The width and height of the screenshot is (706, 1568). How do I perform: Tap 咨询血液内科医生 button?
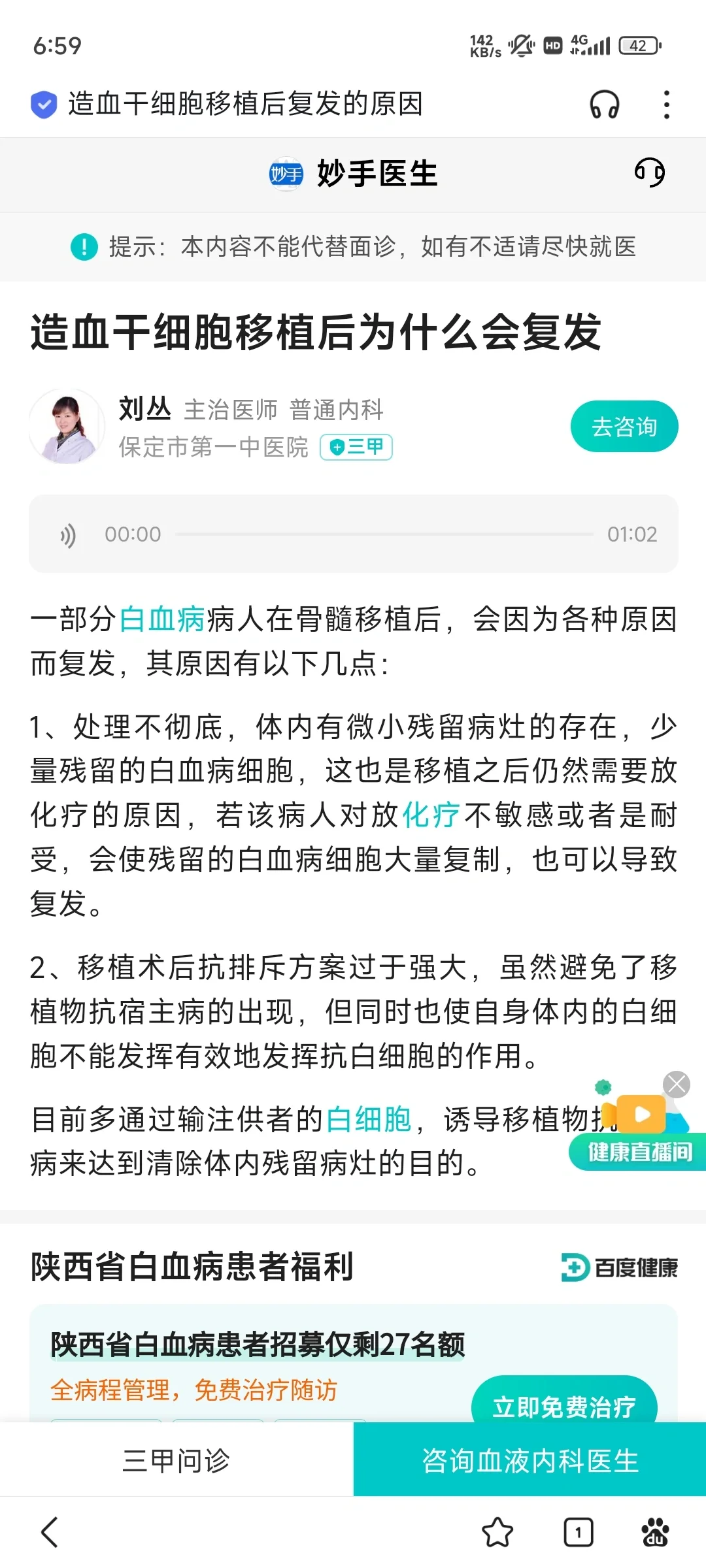(x=529, y=1460)
